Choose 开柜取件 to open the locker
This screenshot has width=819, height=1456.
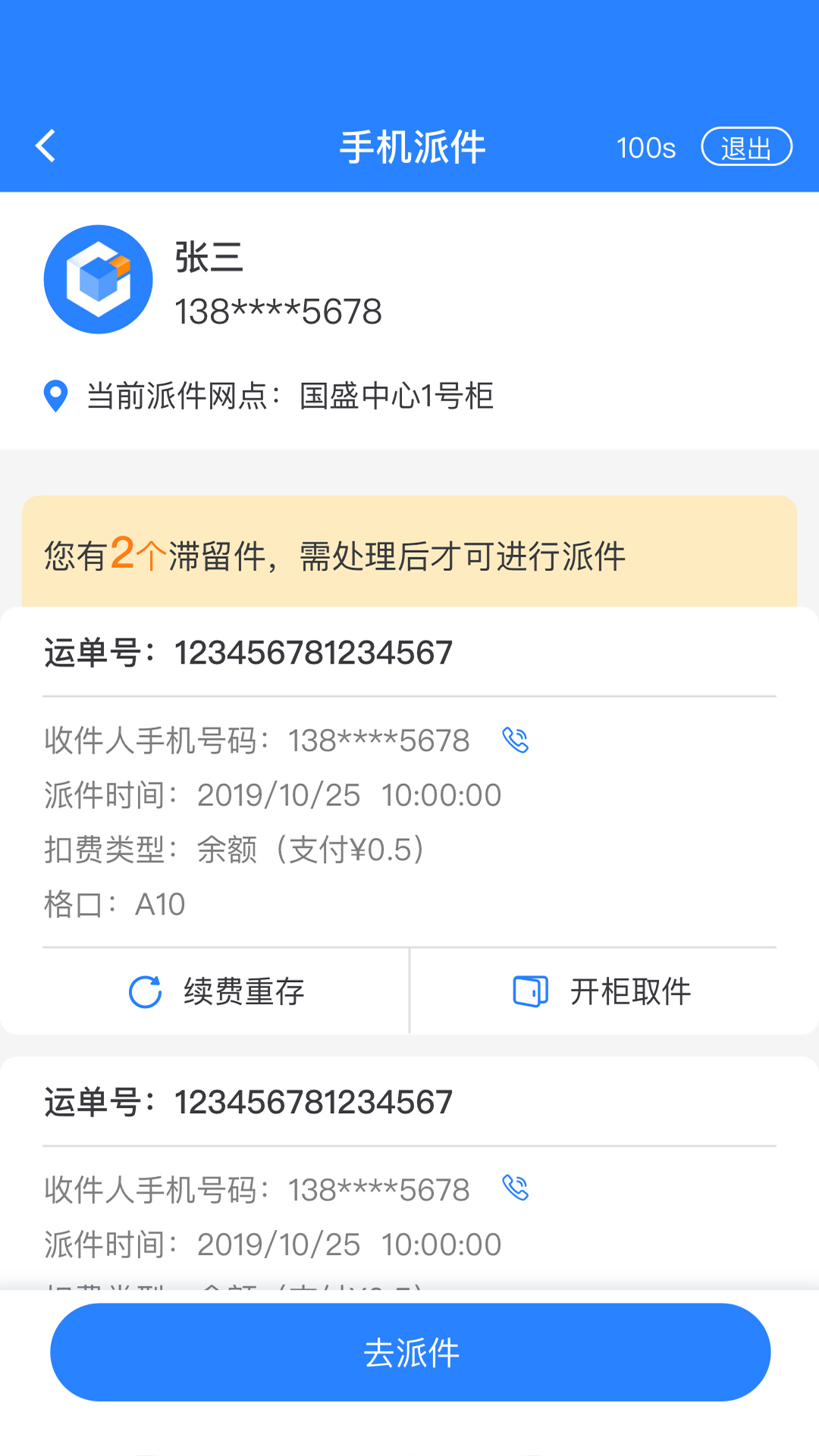(630, 990)
